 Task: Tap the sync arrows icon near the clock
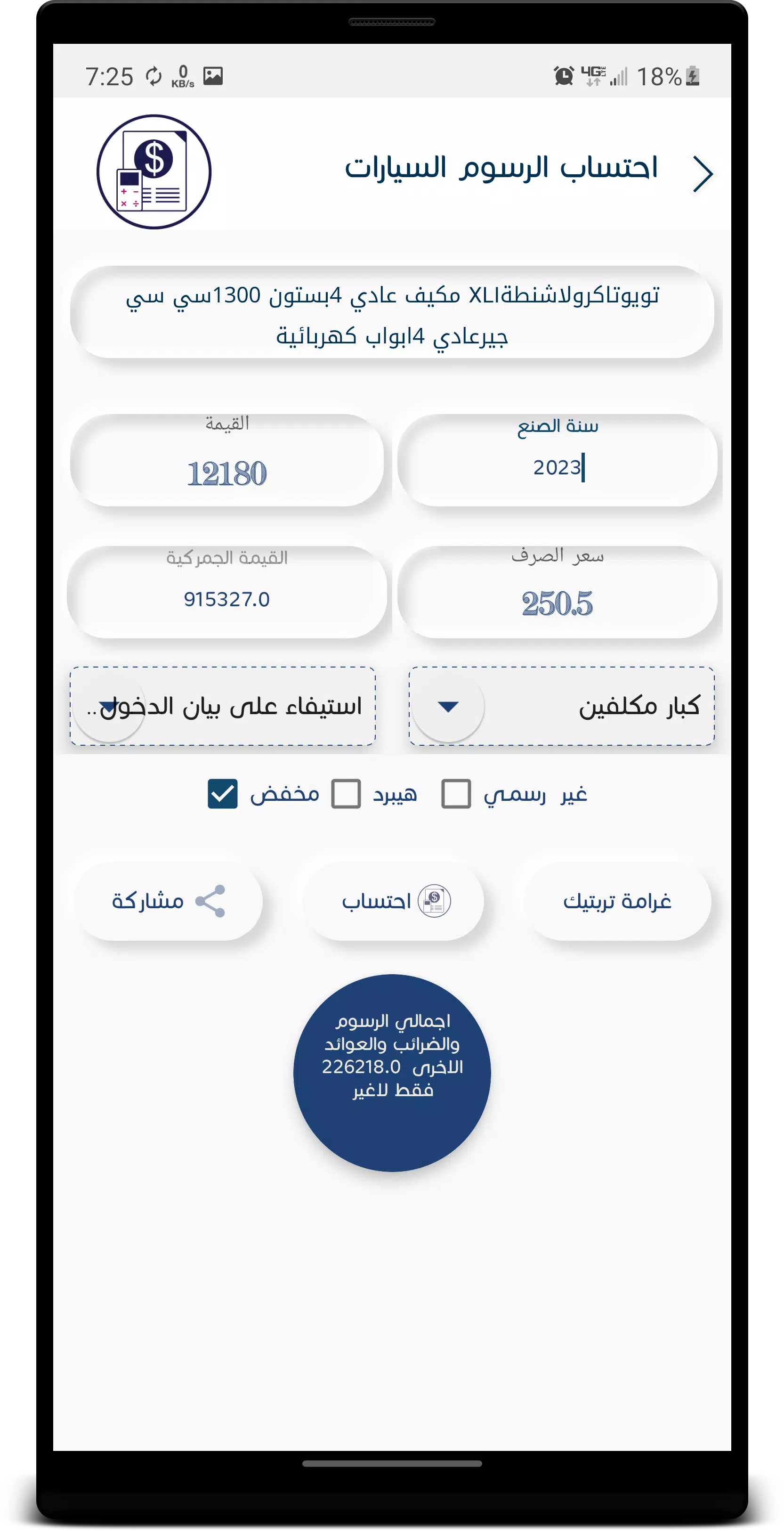coord(153,76)
